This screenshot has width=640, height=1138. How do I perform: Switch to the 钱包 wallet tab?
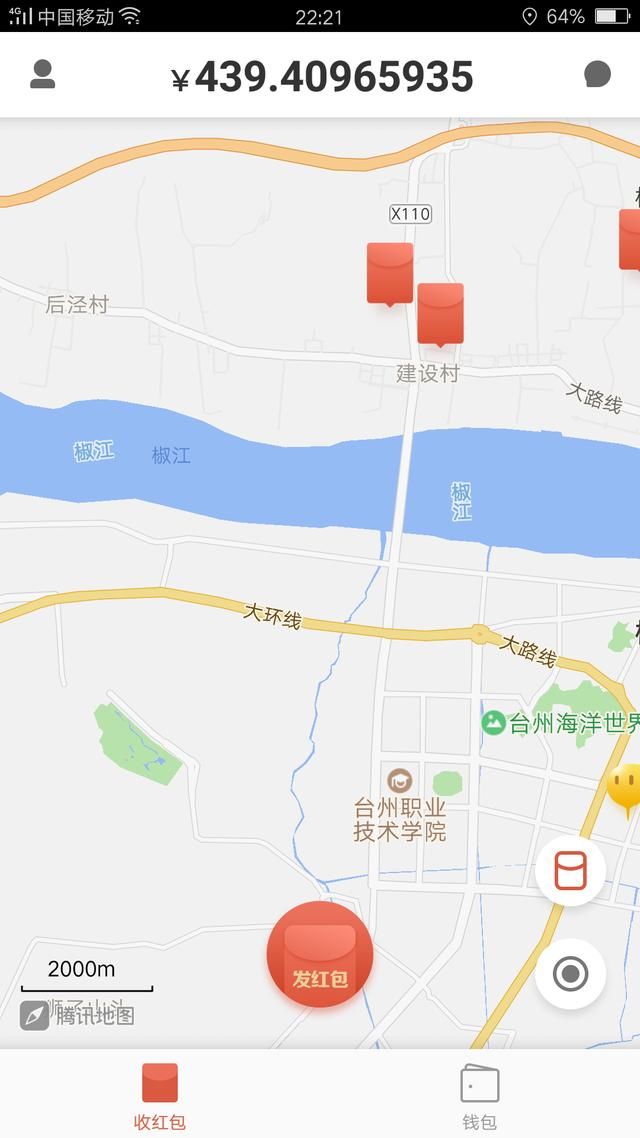point(479,1094)
